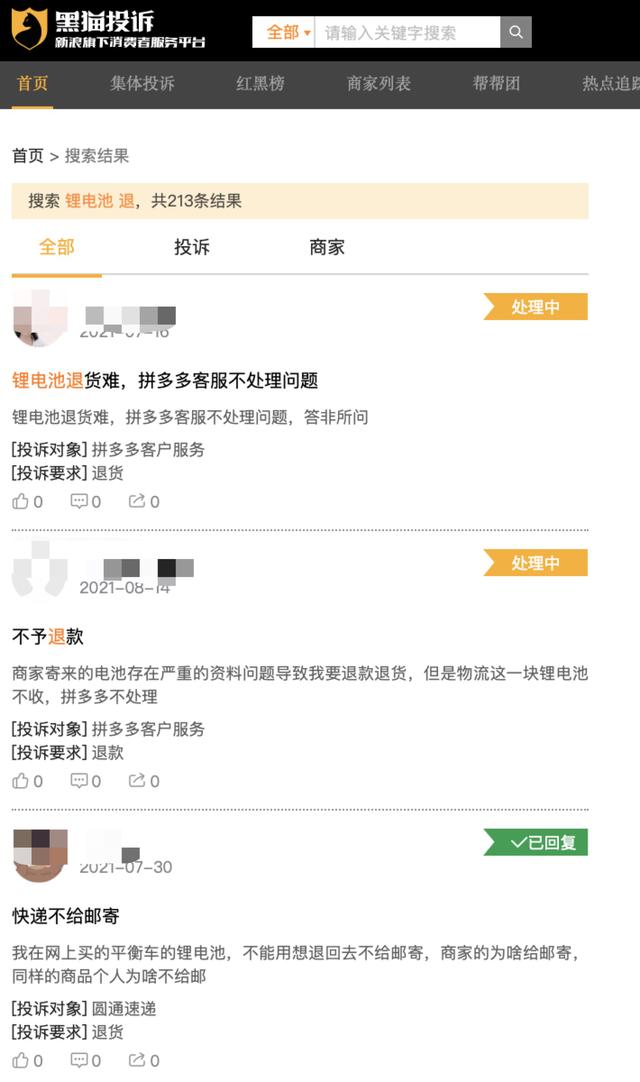
Task: Like the 锂电池退货难 complaint
Action: [x=27, y=502]
